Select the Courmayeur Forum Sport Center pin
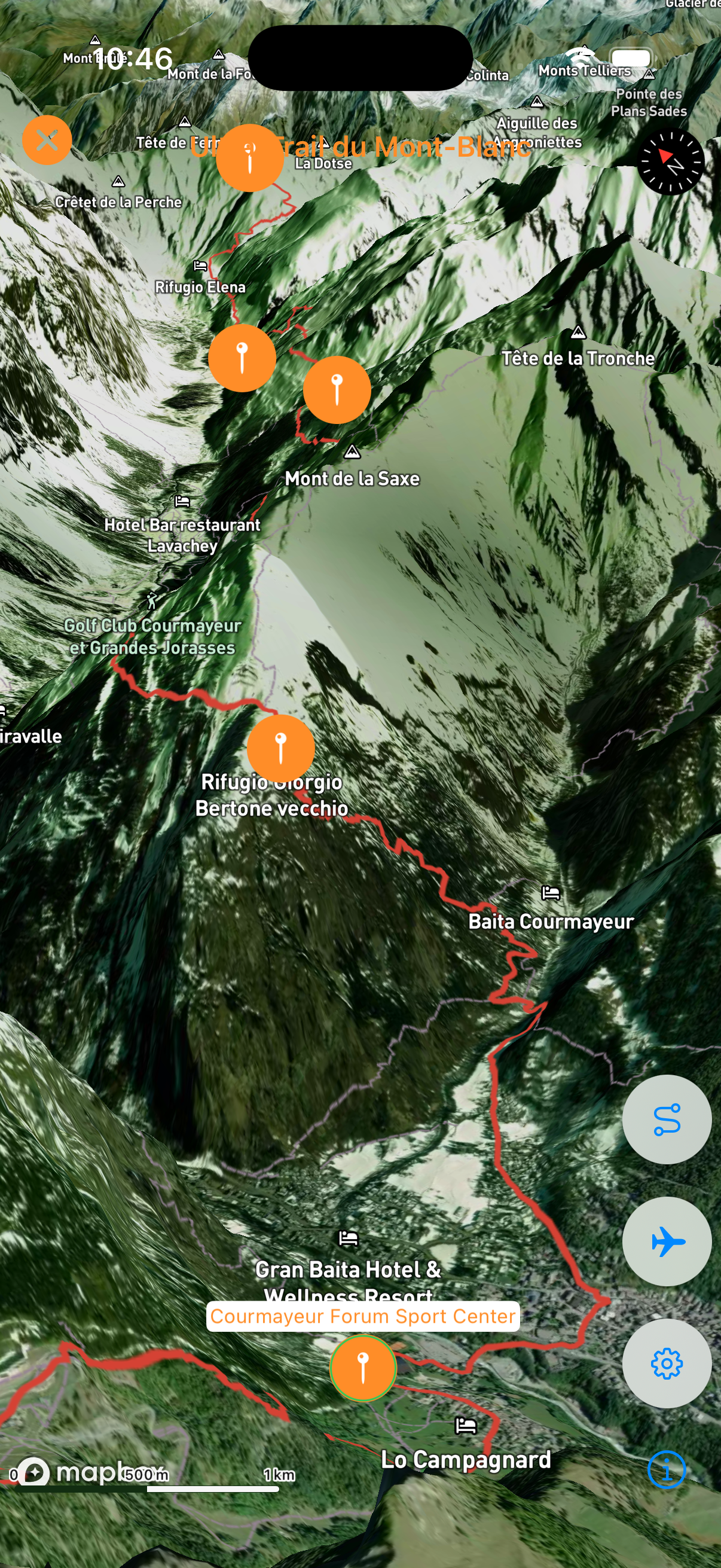721x1568 pixels. pyautogui.click(x=363, y=1368)
